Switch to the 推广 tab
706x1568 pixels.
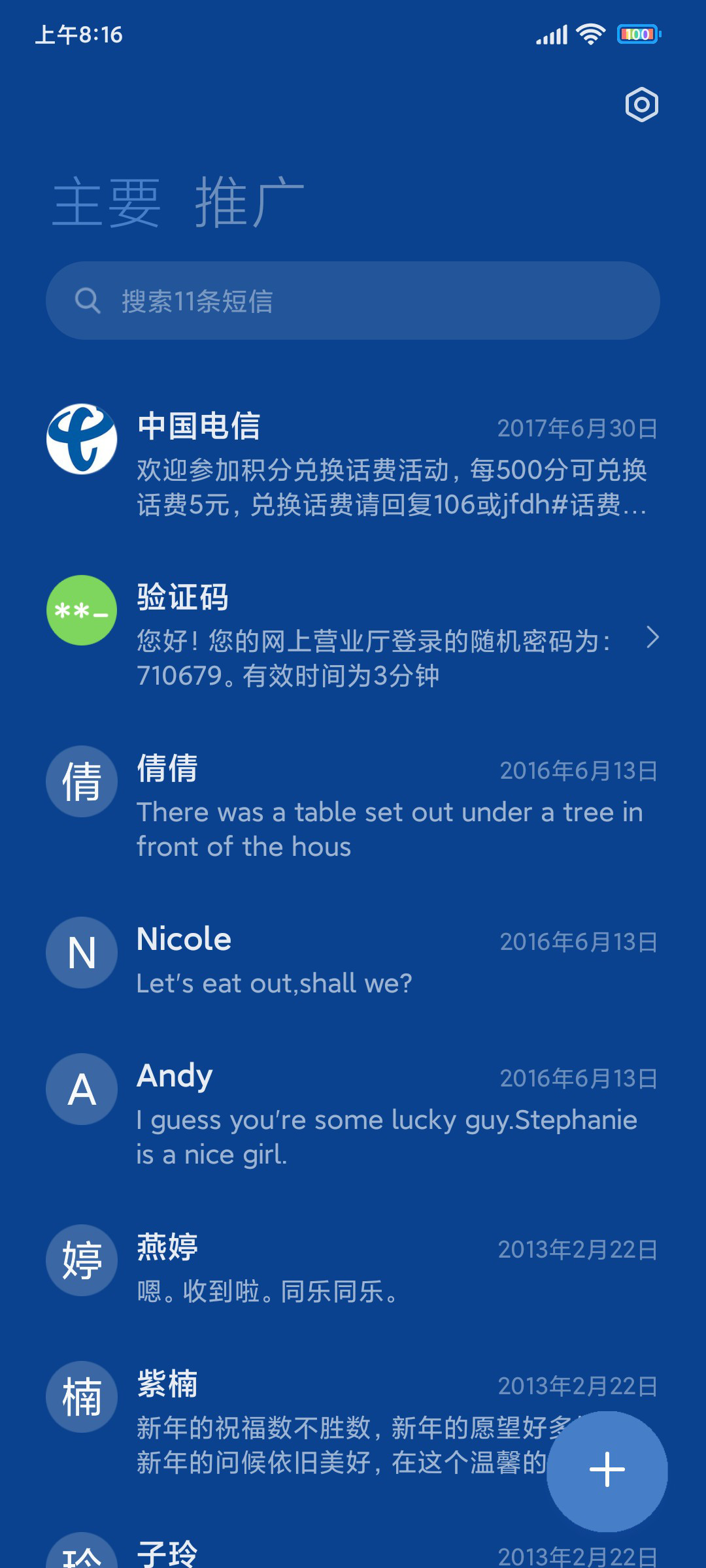249,203
